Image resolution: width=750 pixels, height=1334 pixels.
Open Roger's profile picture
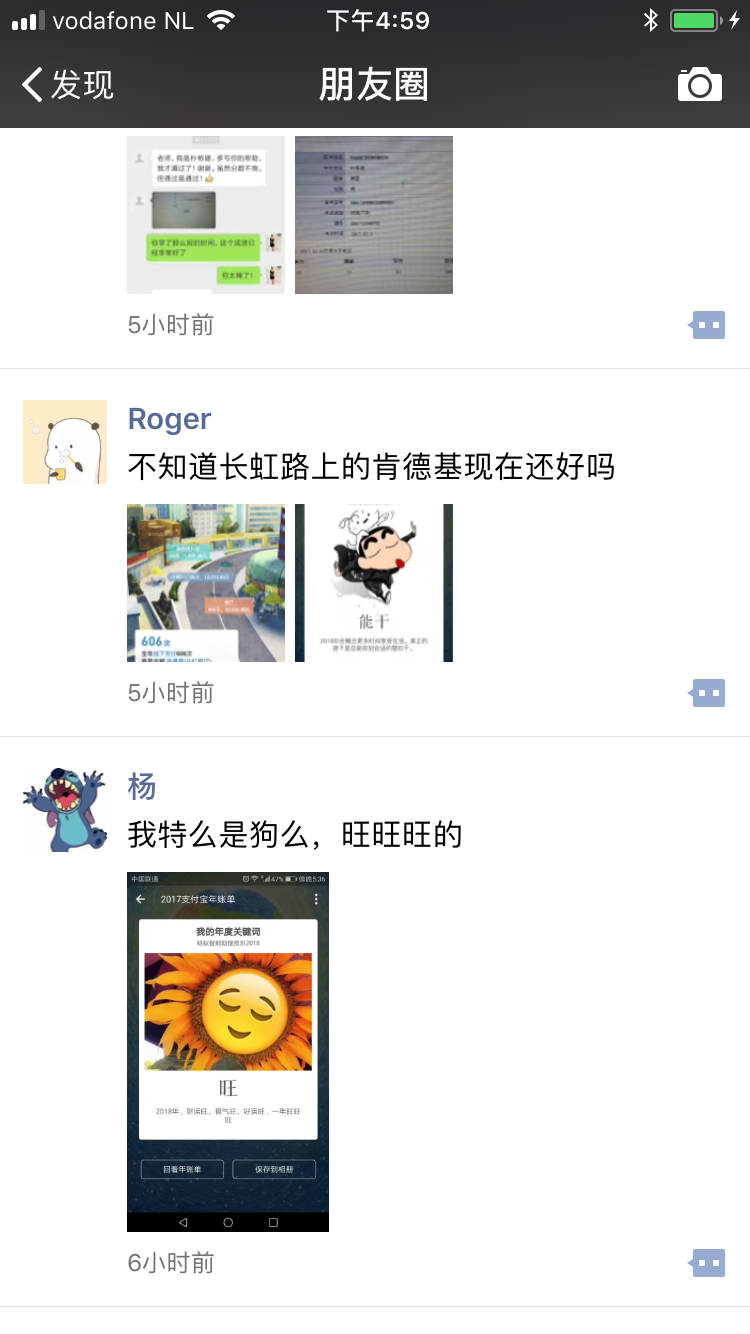point(65,442)
